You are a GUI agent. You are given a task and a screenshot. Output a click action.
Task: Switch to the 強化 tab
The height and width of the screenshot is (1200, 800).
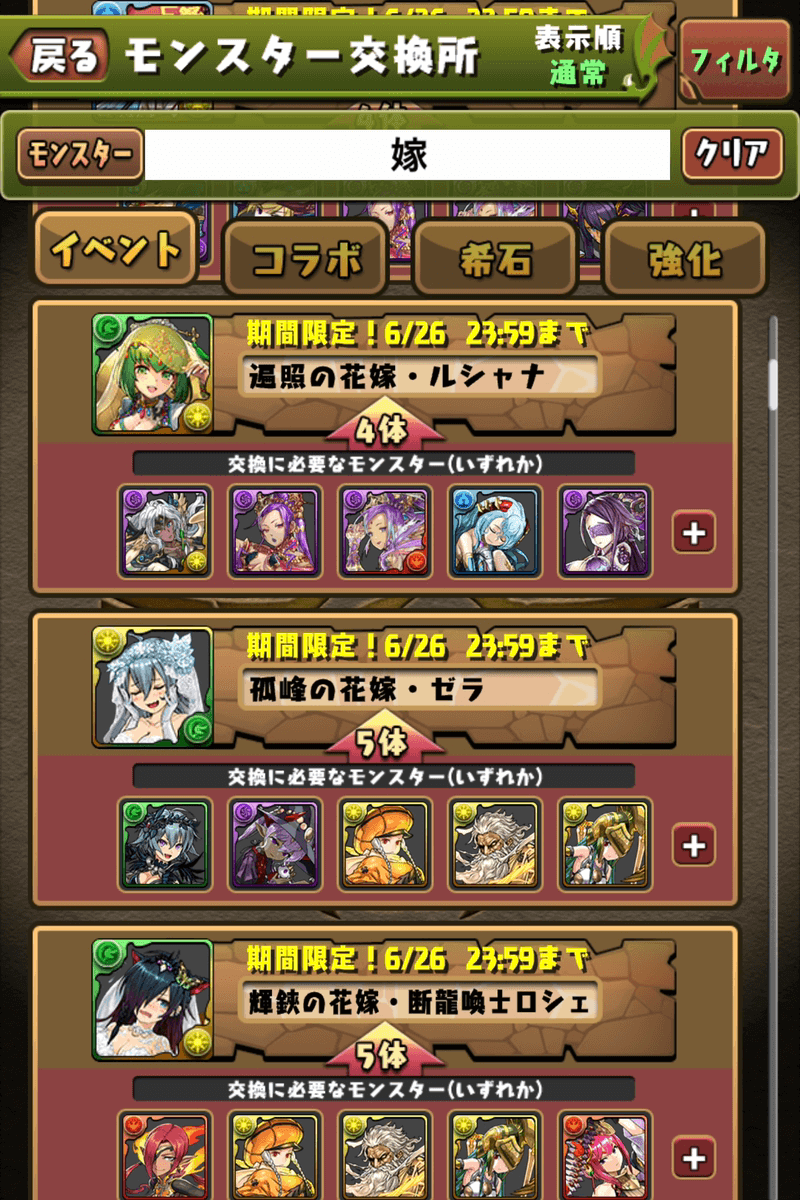click(685, 258)
